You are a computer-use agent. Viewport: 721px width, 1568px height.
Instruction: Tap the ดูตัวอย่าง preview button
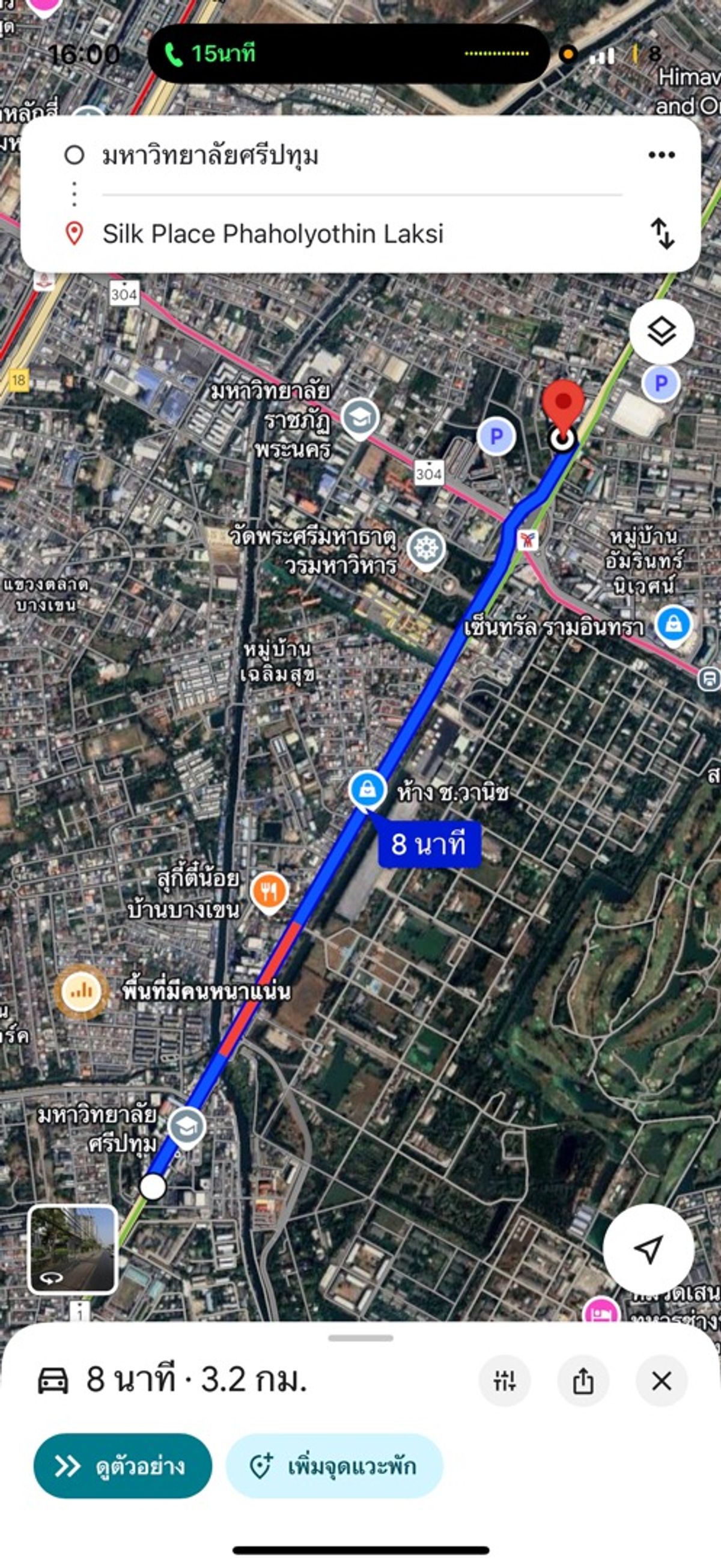(x=123, y=1466)
